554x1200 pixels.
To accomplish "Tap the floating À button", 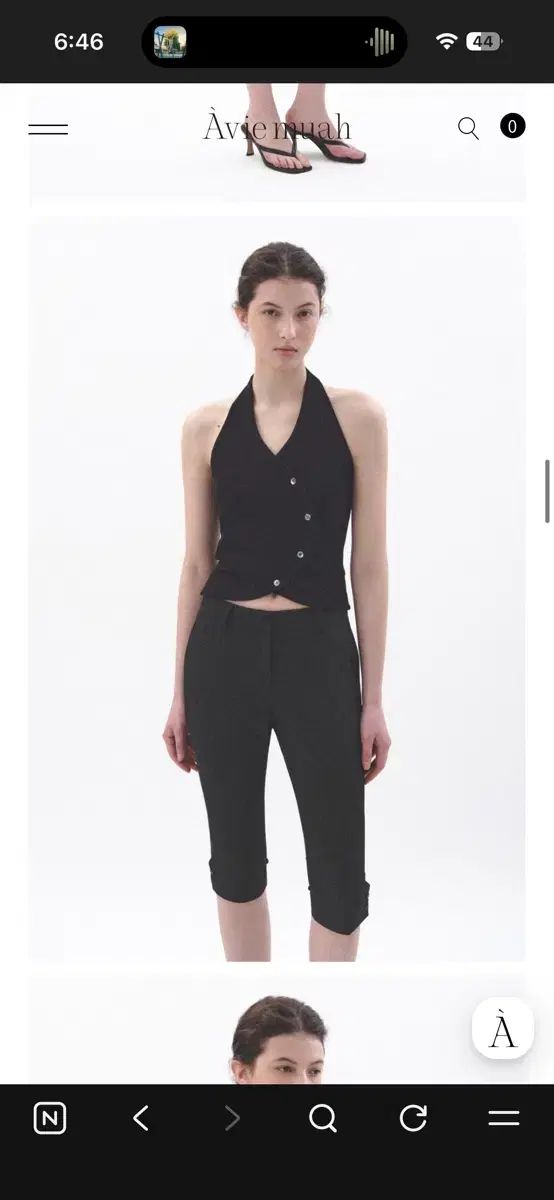I will pyautogui.click(x=502, y=1029).
